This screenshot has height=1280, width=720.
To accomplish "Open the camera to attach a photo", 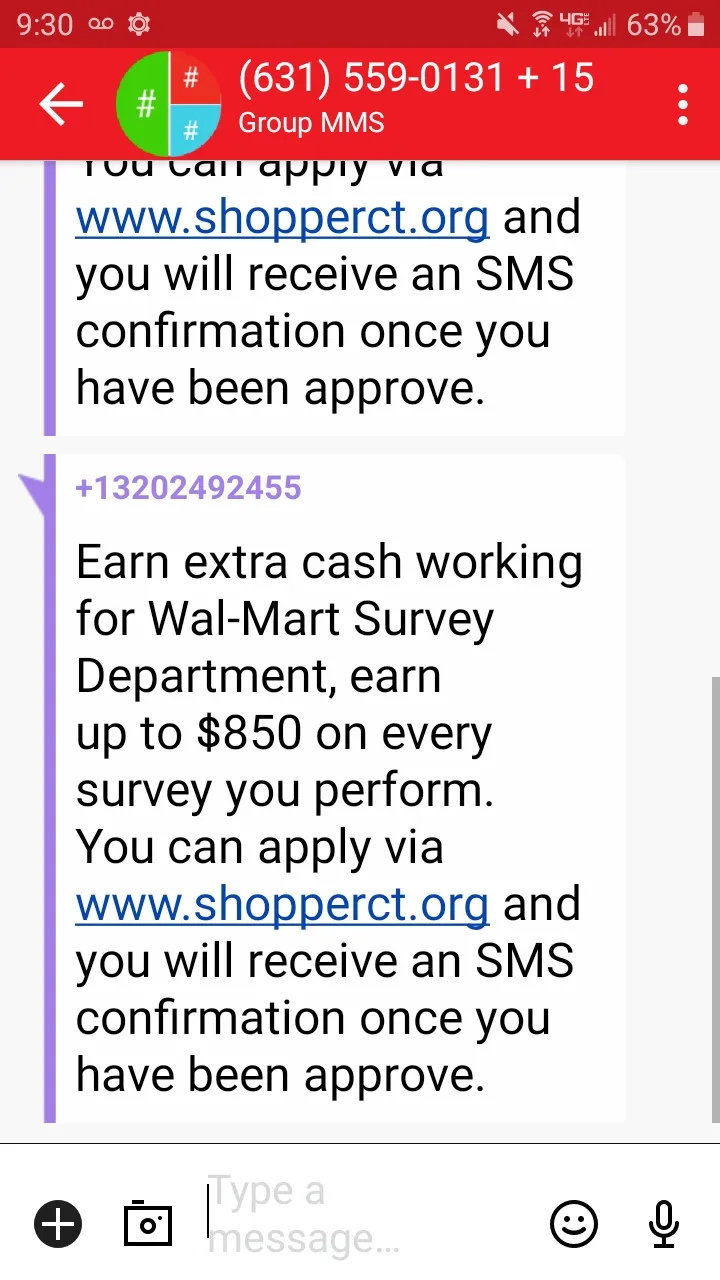I will pos(148,1224).
